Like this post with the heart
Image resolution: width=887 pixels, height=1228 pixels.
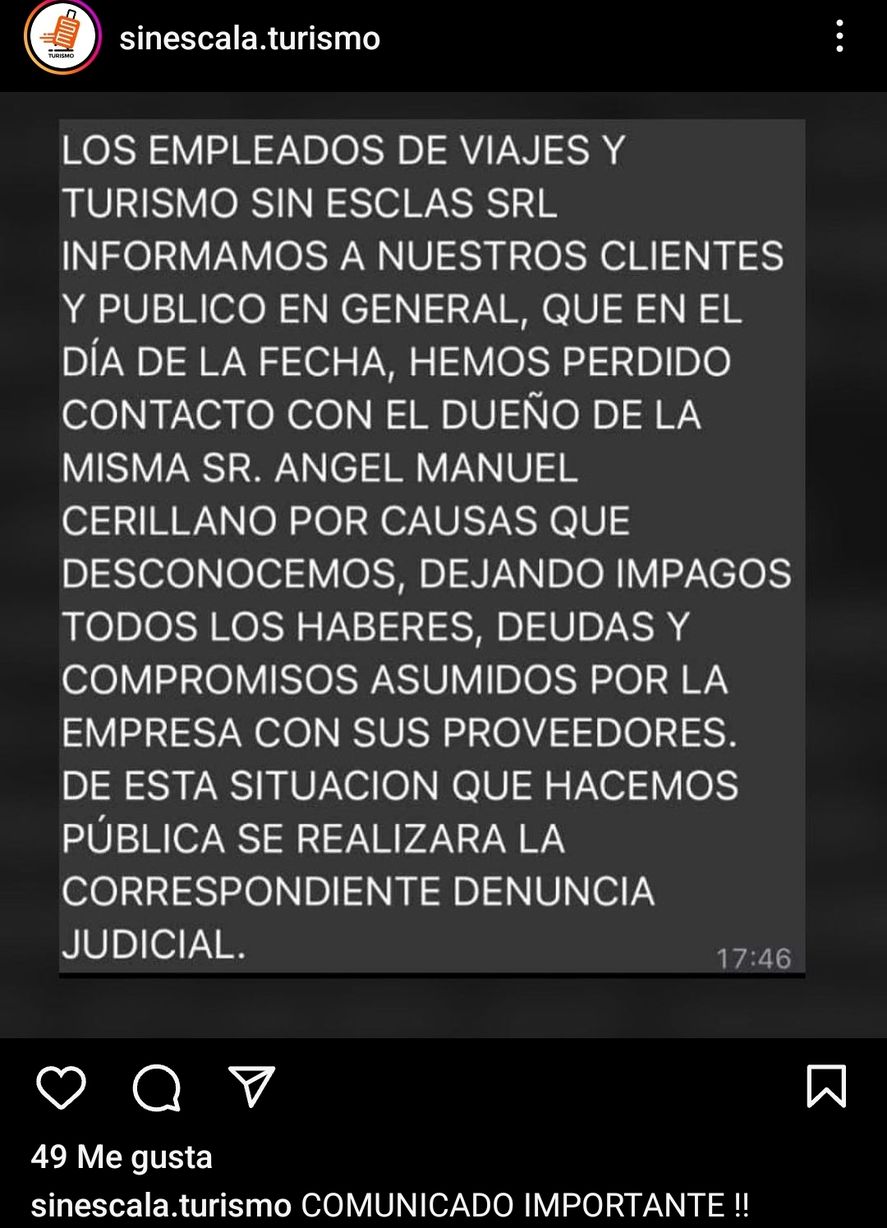[x=61, y=1088]
